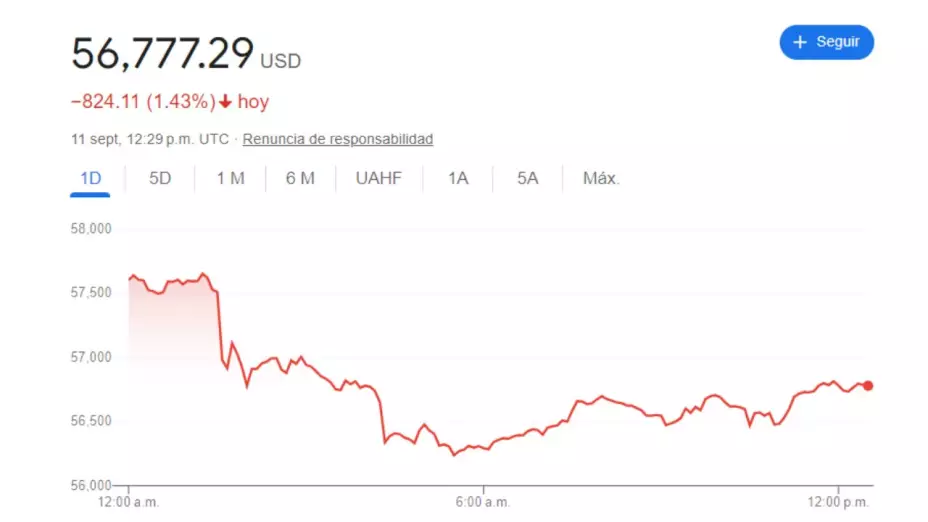Select the 1D time range tab

(x=91, y=179)
